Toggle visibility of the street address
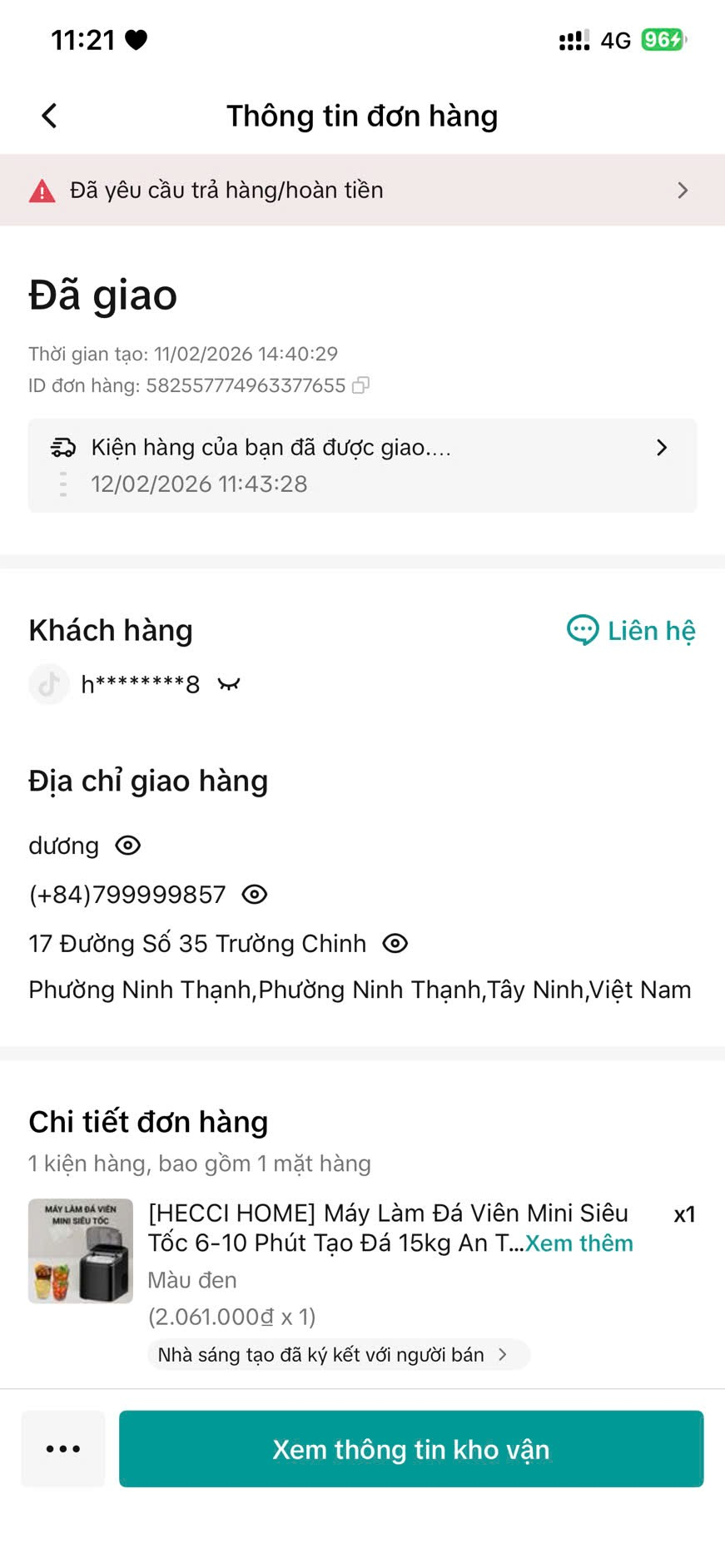Viewport: 725px width, 1568px height. pos(395,944)
